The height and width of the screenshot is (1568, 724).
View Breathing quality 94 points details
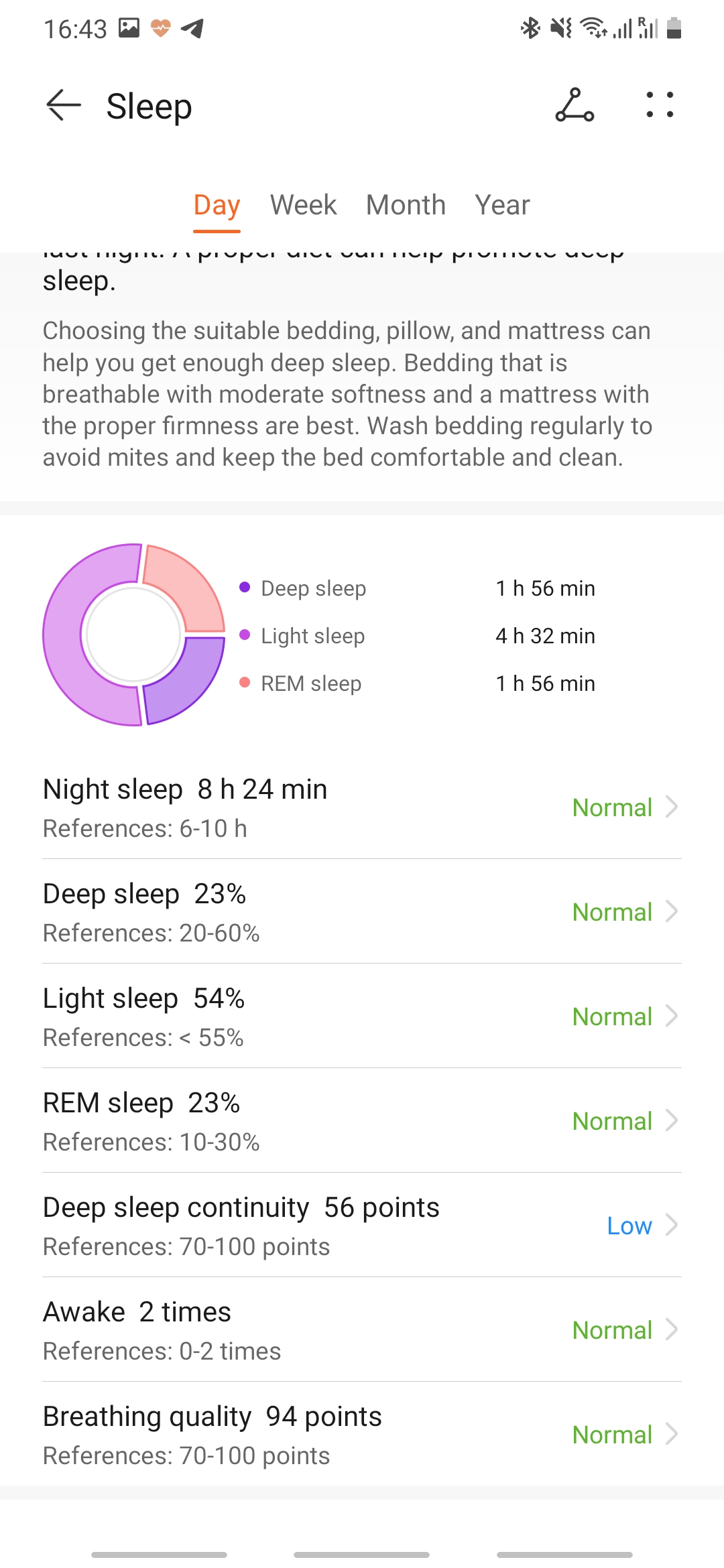362,1435
